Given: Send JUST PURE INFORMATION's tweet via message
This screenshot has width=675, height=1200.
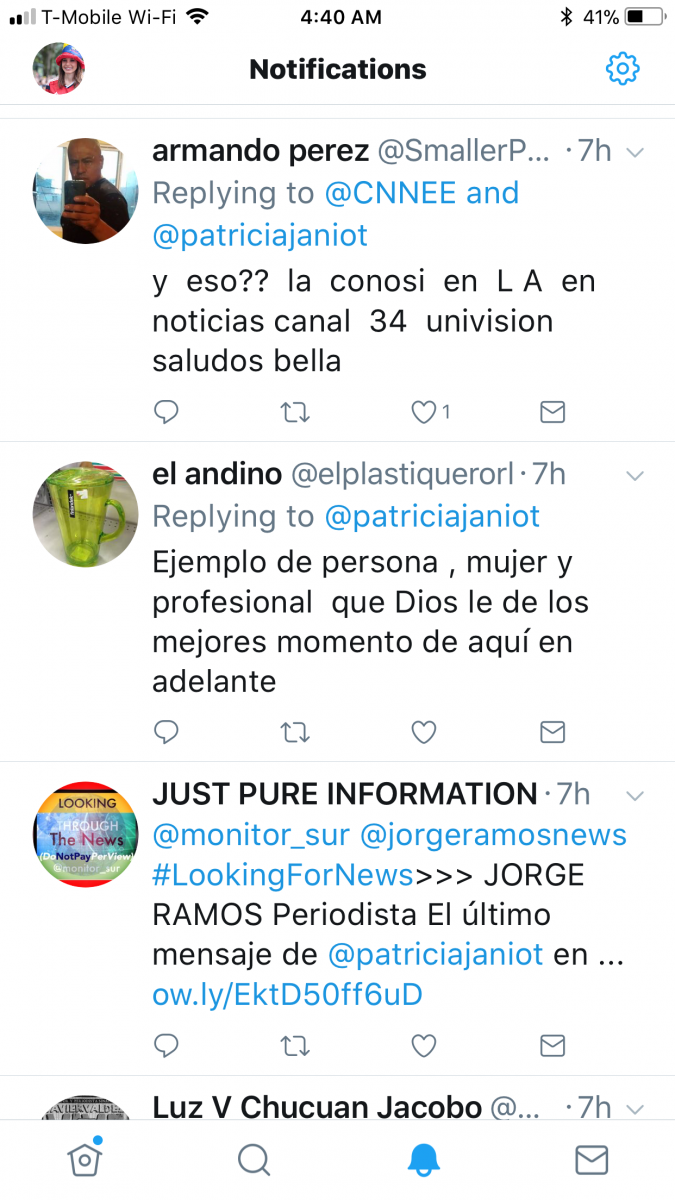Looking at the screenshot, I should 552,1046.
